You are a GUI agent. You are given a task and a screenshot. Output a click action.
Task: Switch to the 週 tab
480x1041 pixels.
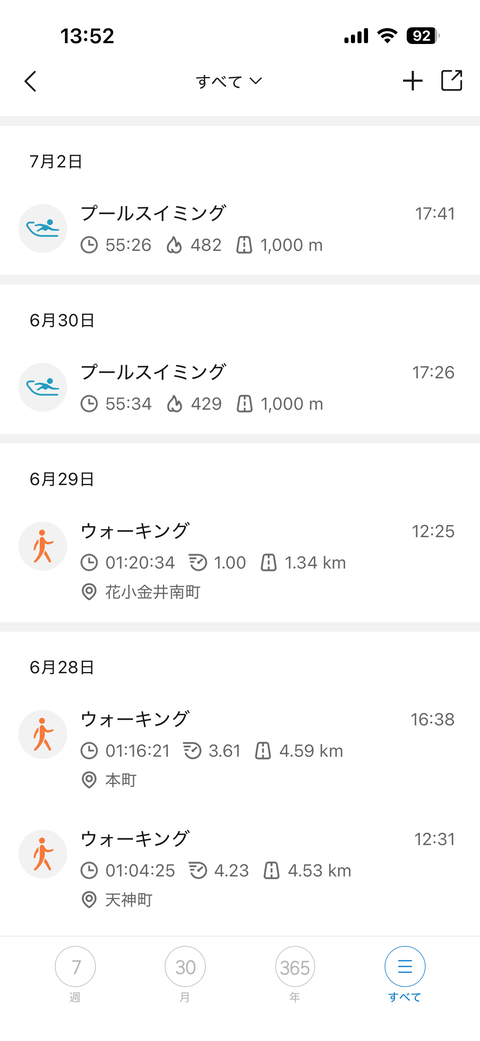(x=75, y=975)
